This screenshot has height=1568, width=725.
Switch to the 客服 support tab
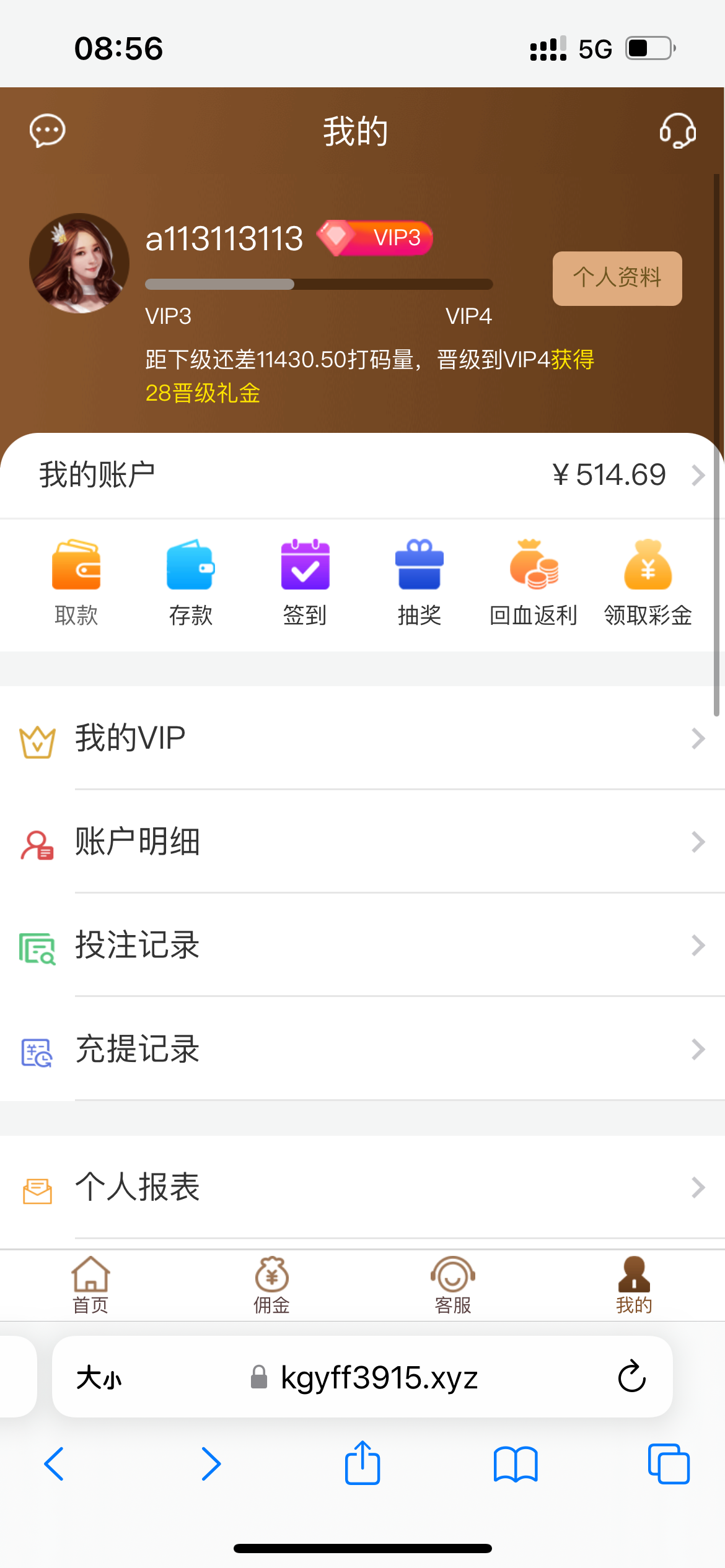point(453,1285)
